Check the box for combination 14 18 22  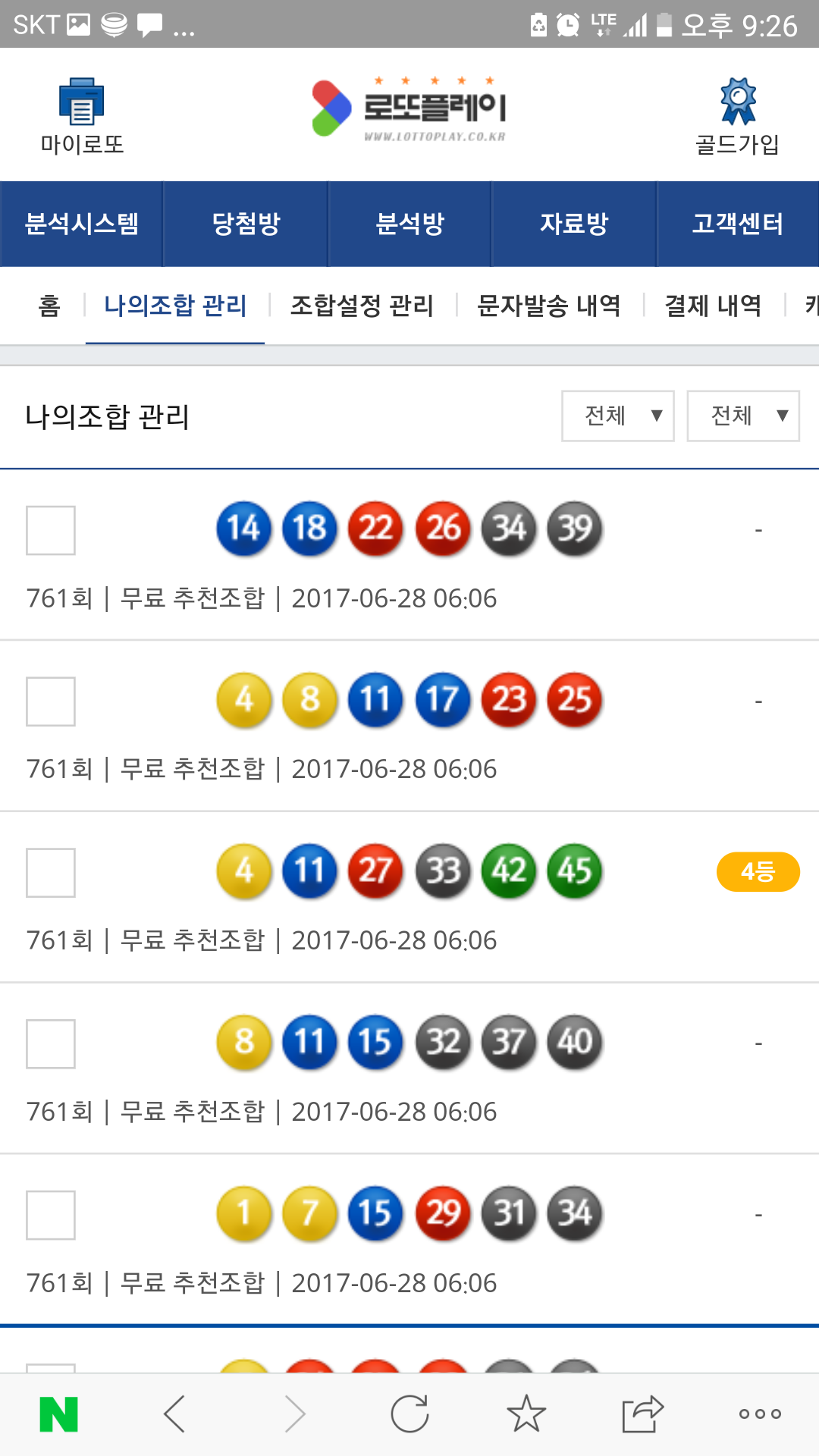click(x=51, y=530)
